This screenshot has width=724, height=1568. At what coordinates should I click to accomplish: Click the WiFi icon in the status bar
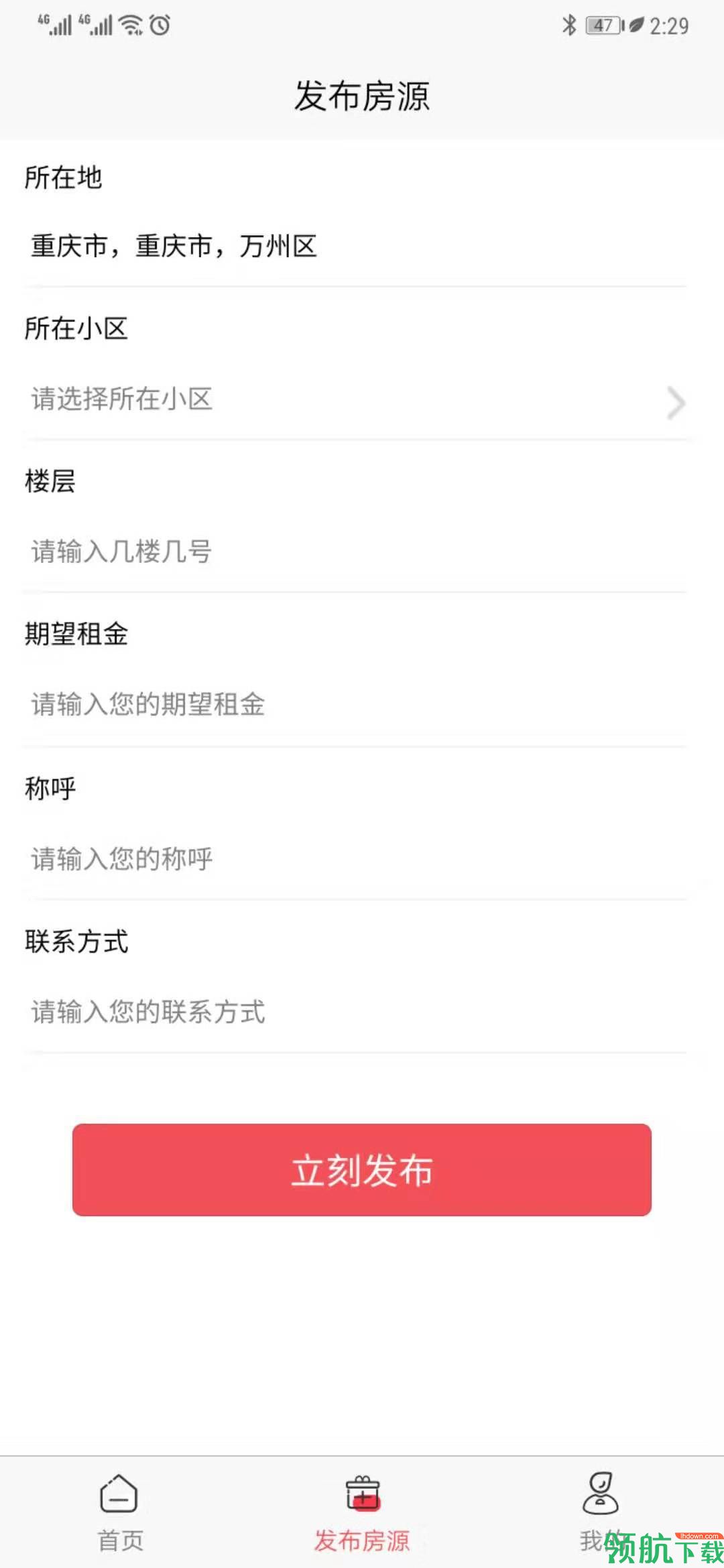131,24
